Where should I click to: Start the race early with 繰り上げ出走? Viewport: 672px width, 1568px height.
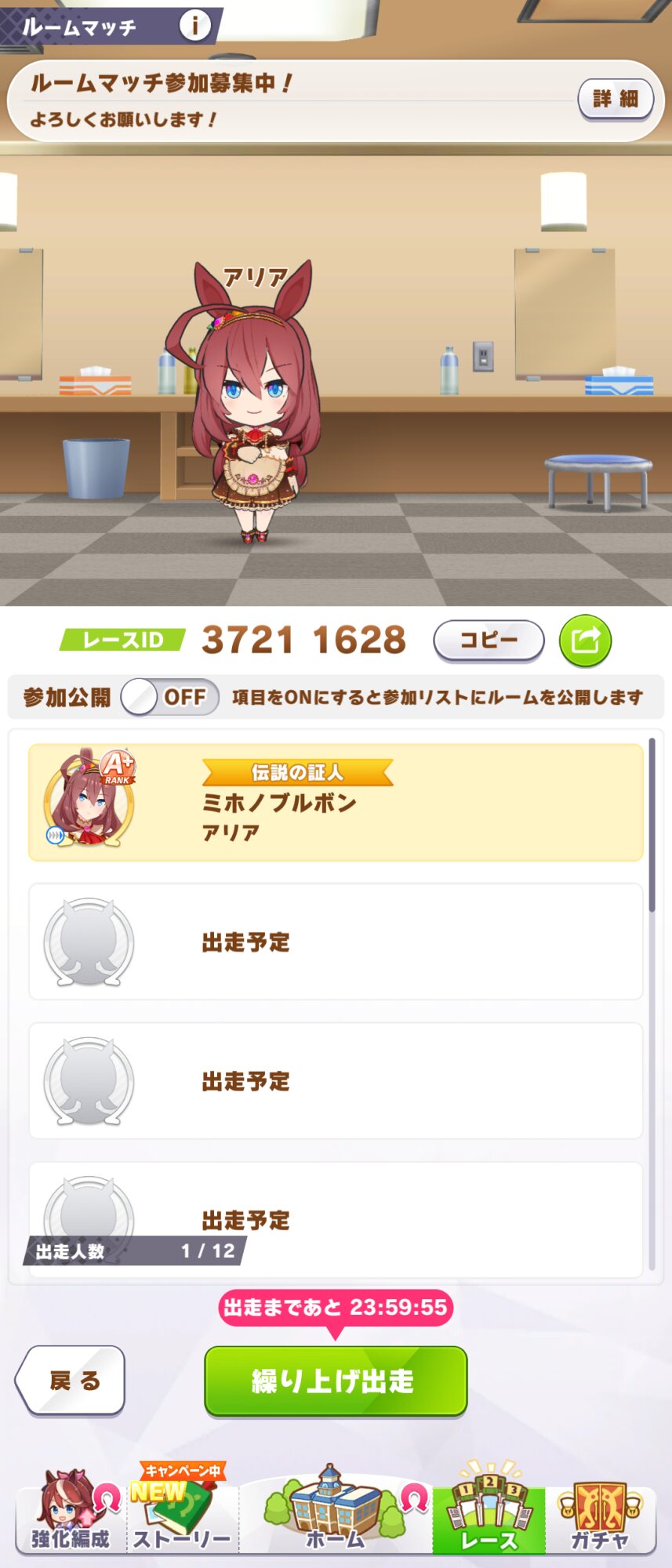click(336, 1381)
